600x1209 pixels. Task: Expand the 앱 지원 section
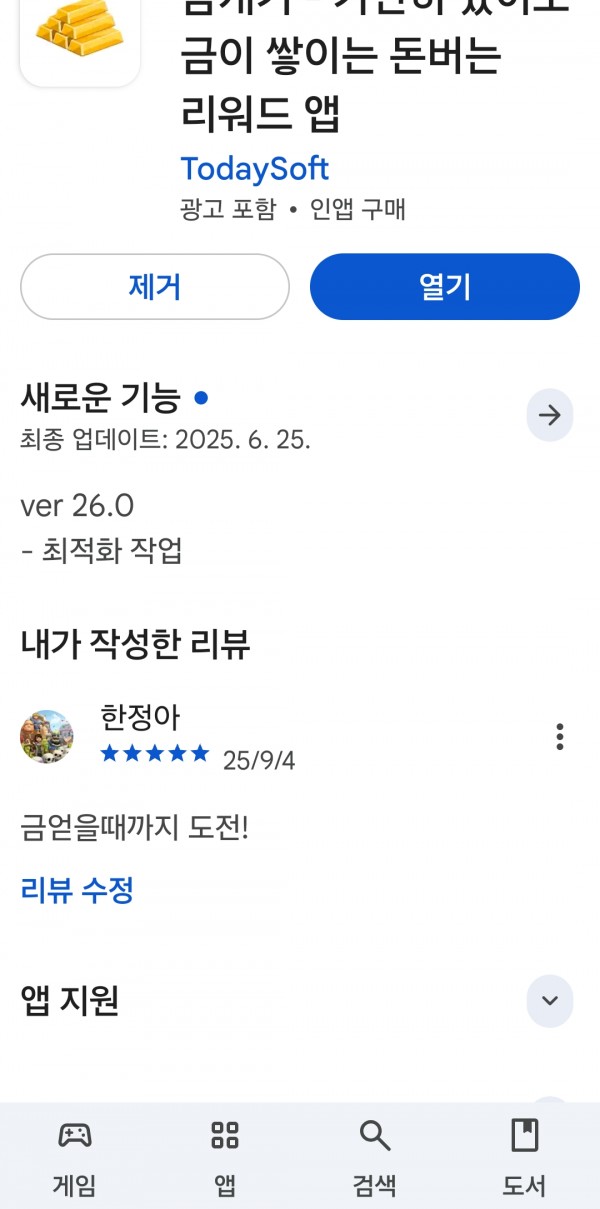pyautogui.click(x=550, y=1001)
